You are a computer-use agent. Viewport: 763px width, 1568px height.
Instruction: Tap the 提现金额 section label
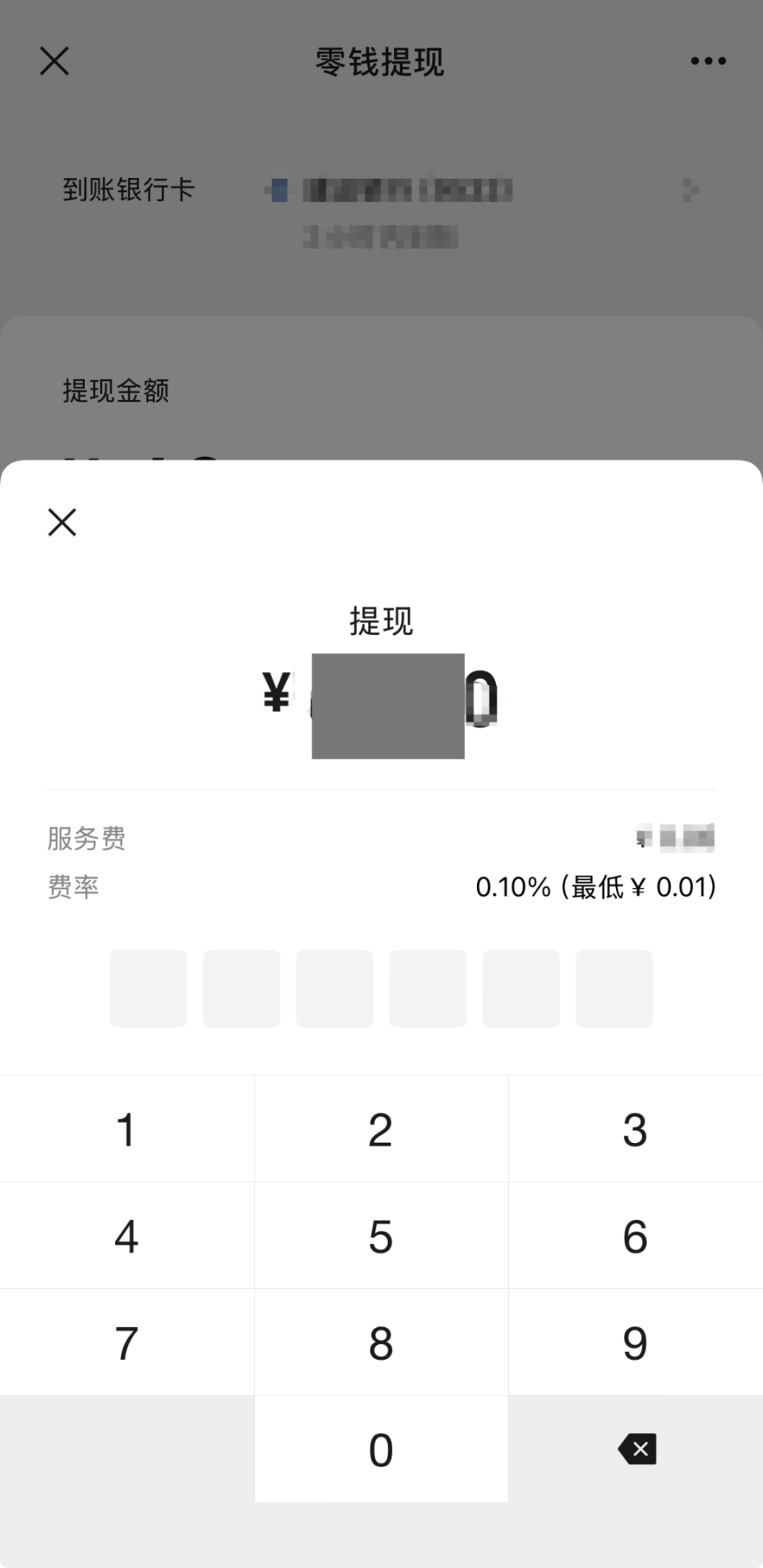[x=116, y=391]
